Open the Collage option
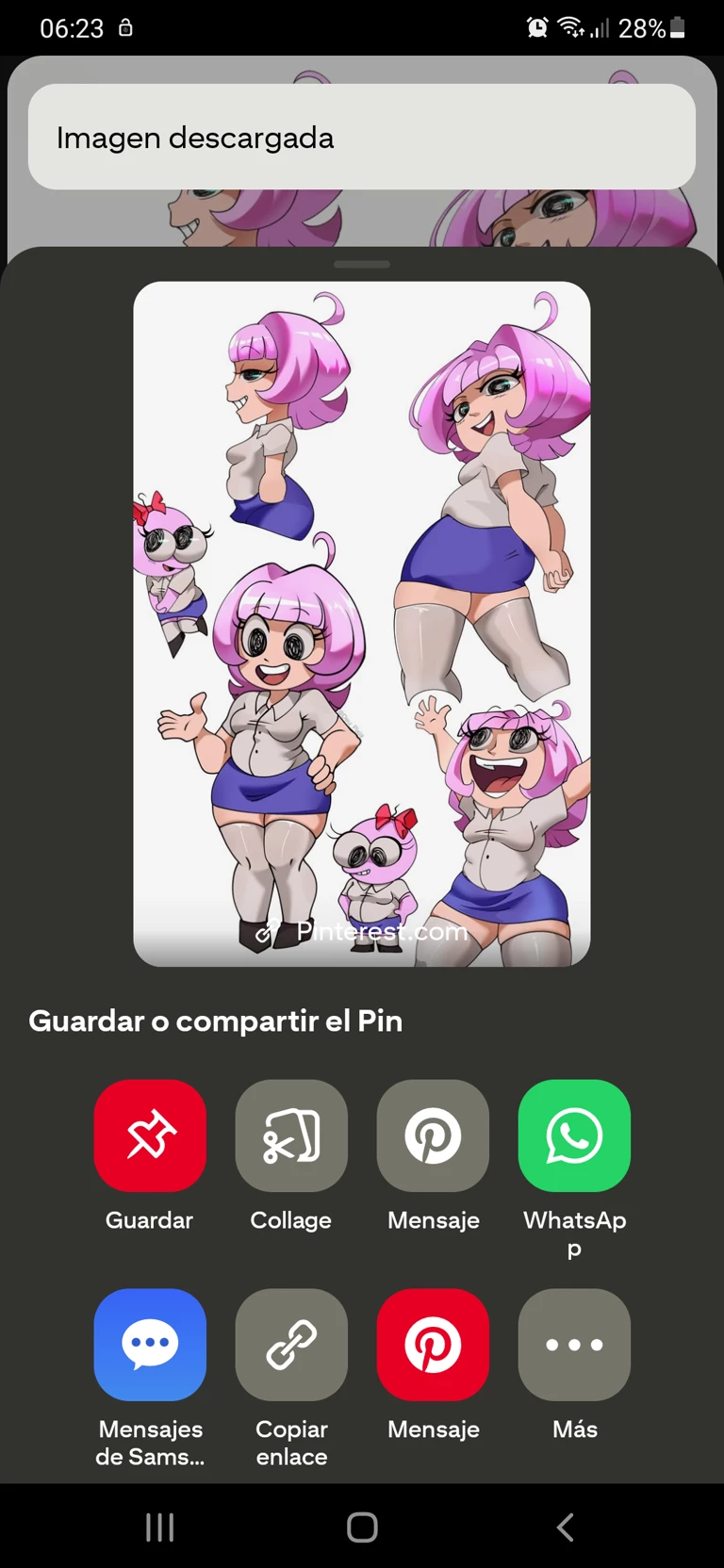This screenshot has width=724, height=1568. tap(291, 1135)
